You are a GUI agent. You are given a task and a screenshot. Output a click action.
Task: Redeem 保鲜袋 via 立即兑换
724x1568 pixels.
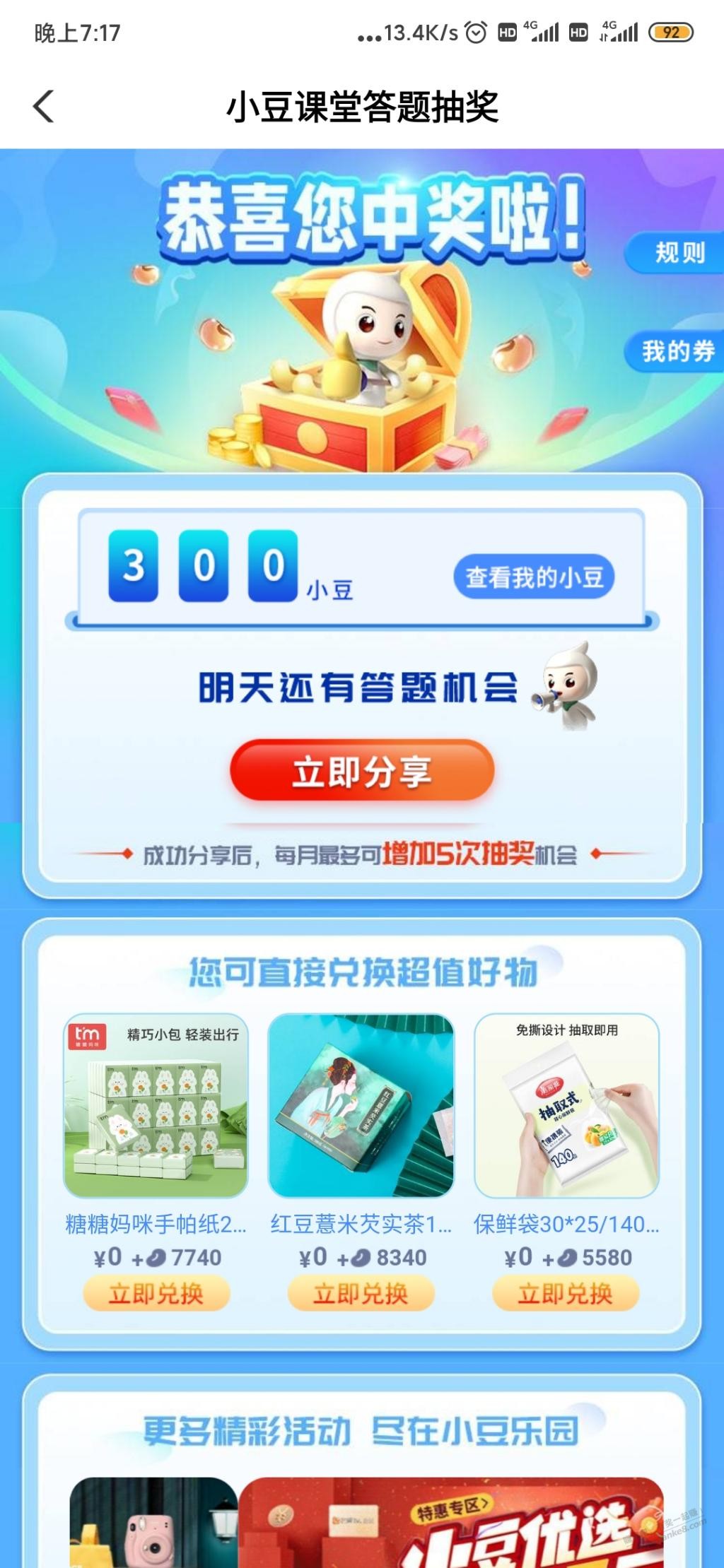(x=566, y=1294)
